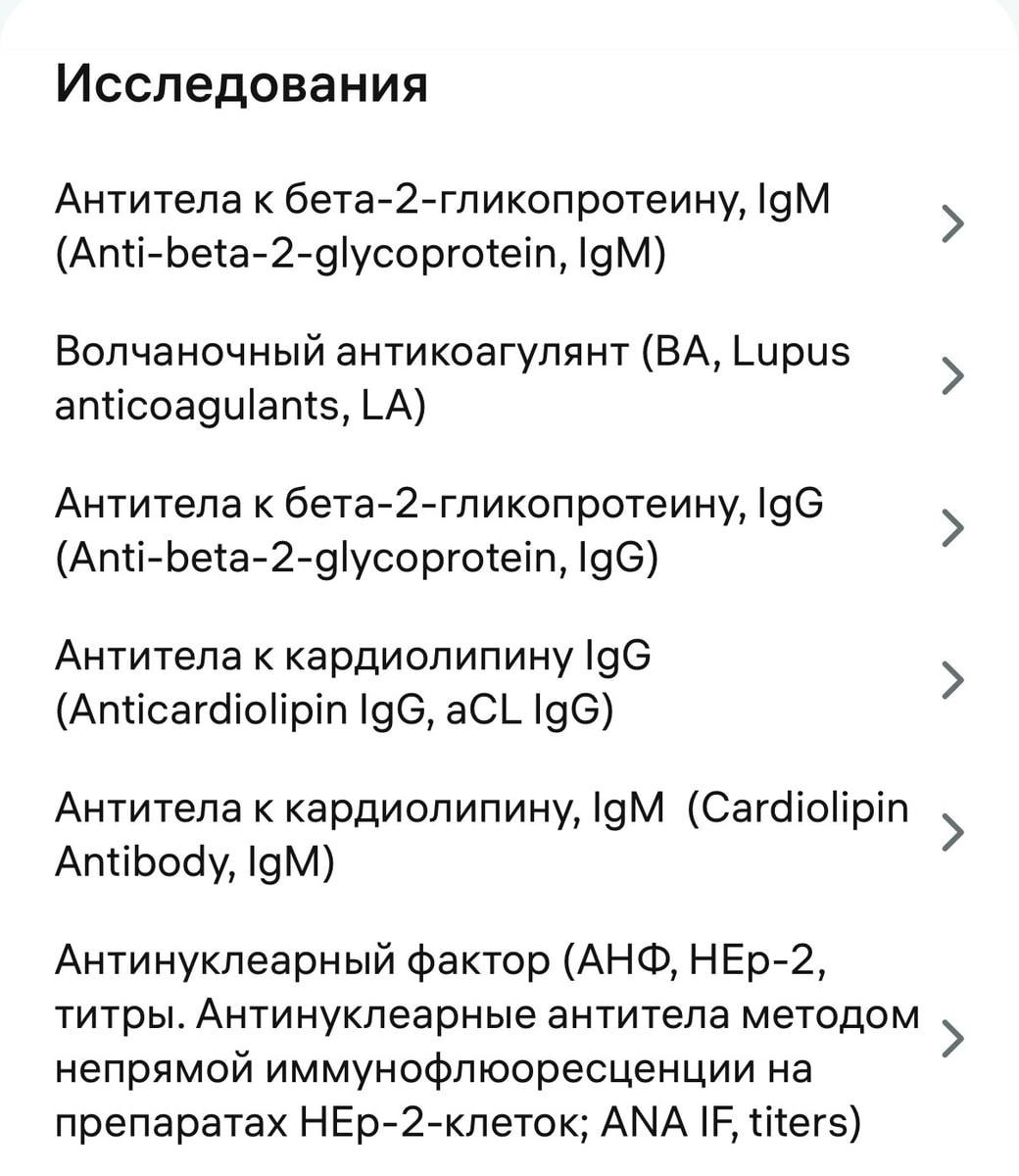The height and width of the screenshot is (1176, 1019).
Task: Open Anticardiolipin IgG, aCL IgG row
Action: point(509,682)
